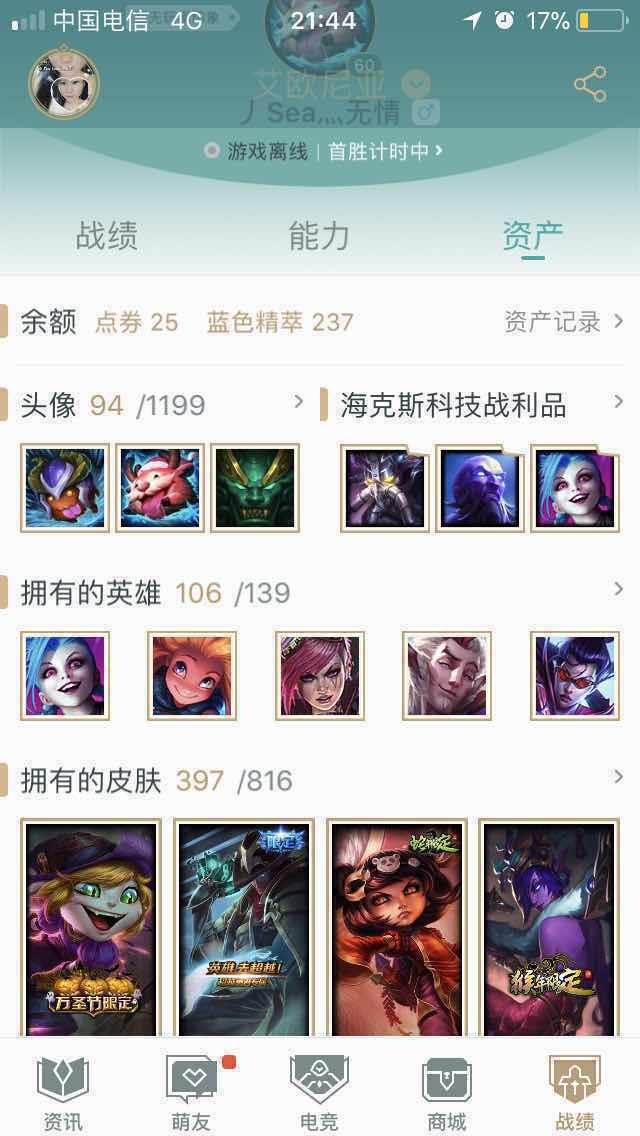
Task: Go to the 萌友 friends tab
Action: pos(191,1092)
